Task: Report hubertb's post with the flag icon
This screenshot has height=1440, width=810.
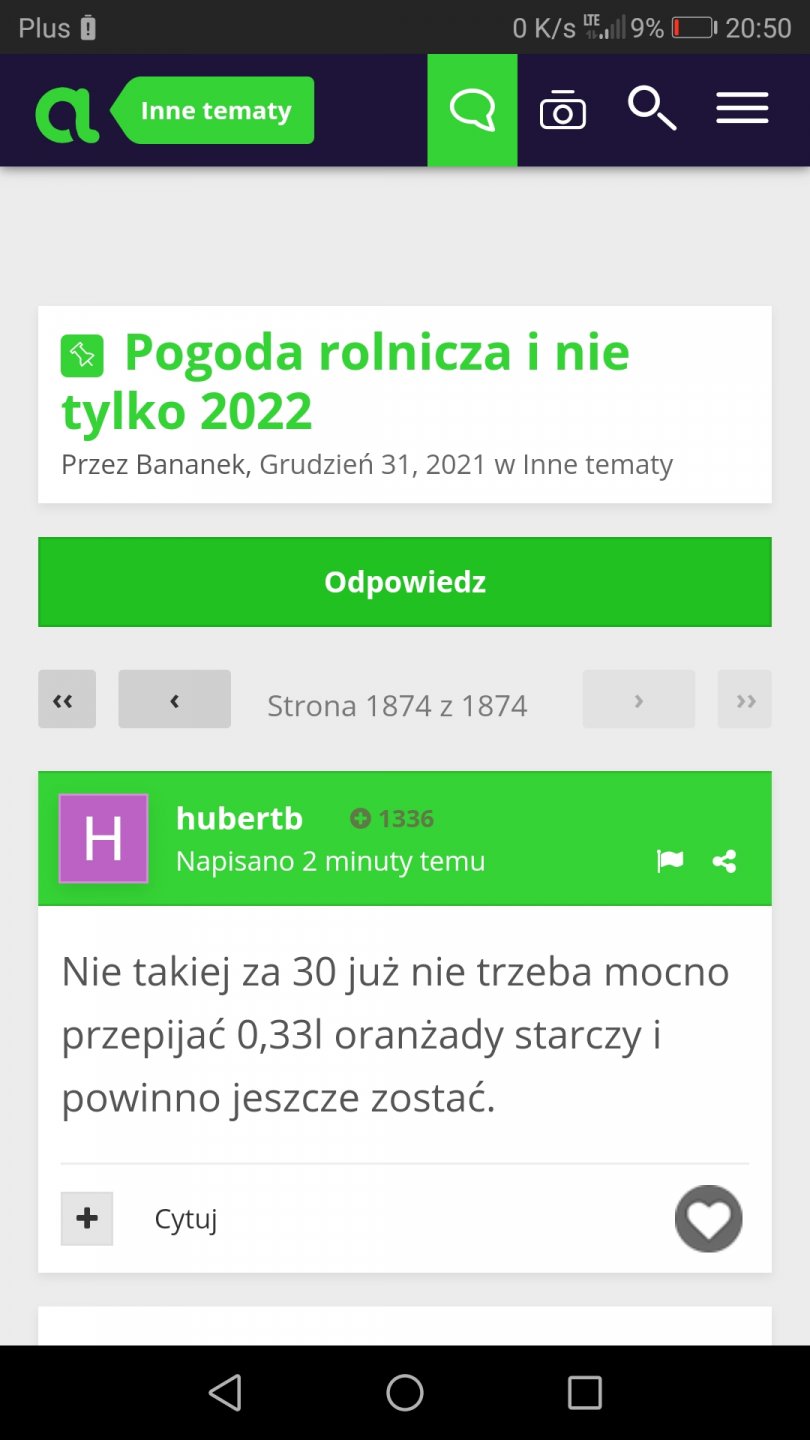Action: click(x=670, y=861)
